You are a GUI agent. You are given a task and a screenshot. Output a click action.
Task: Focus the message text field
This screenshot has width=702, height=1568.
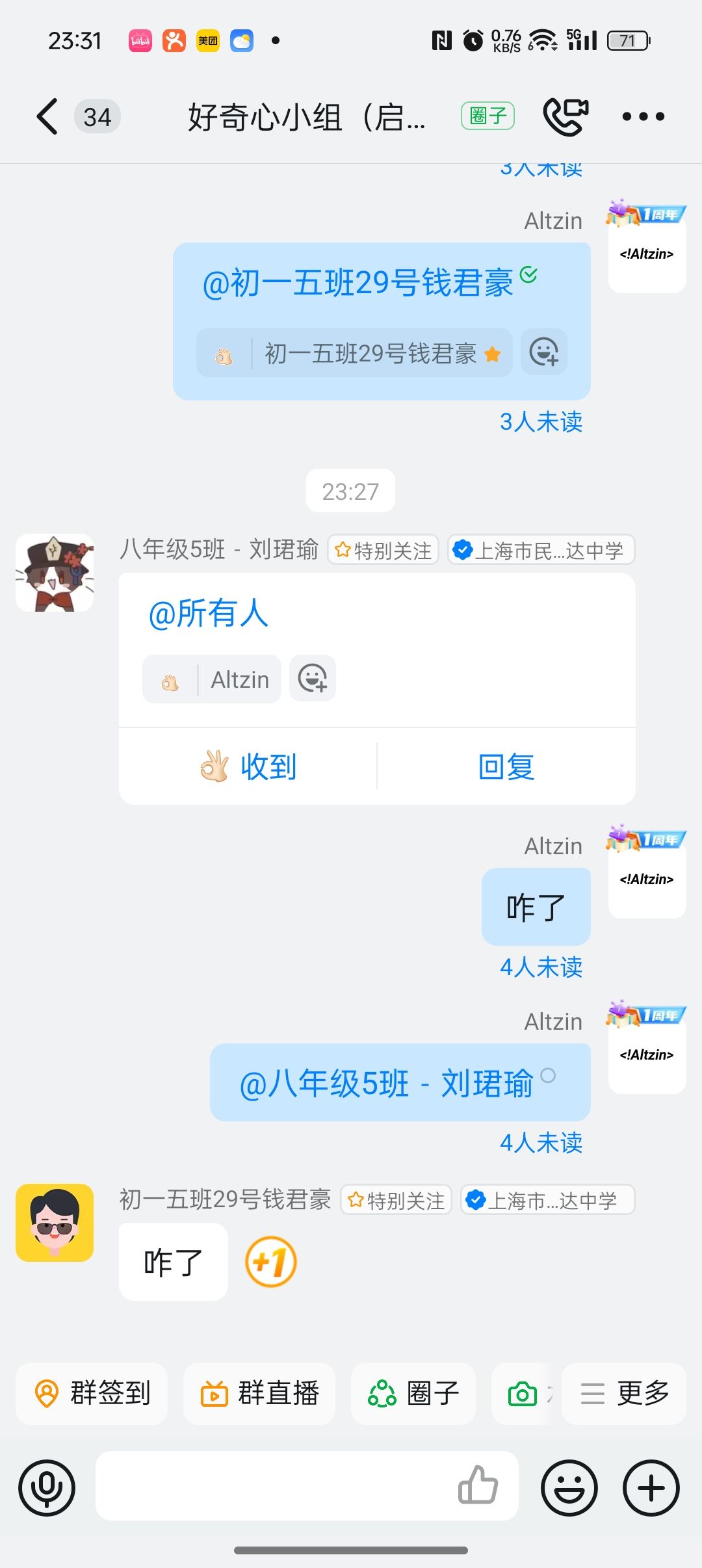(x=273, y=1486)
